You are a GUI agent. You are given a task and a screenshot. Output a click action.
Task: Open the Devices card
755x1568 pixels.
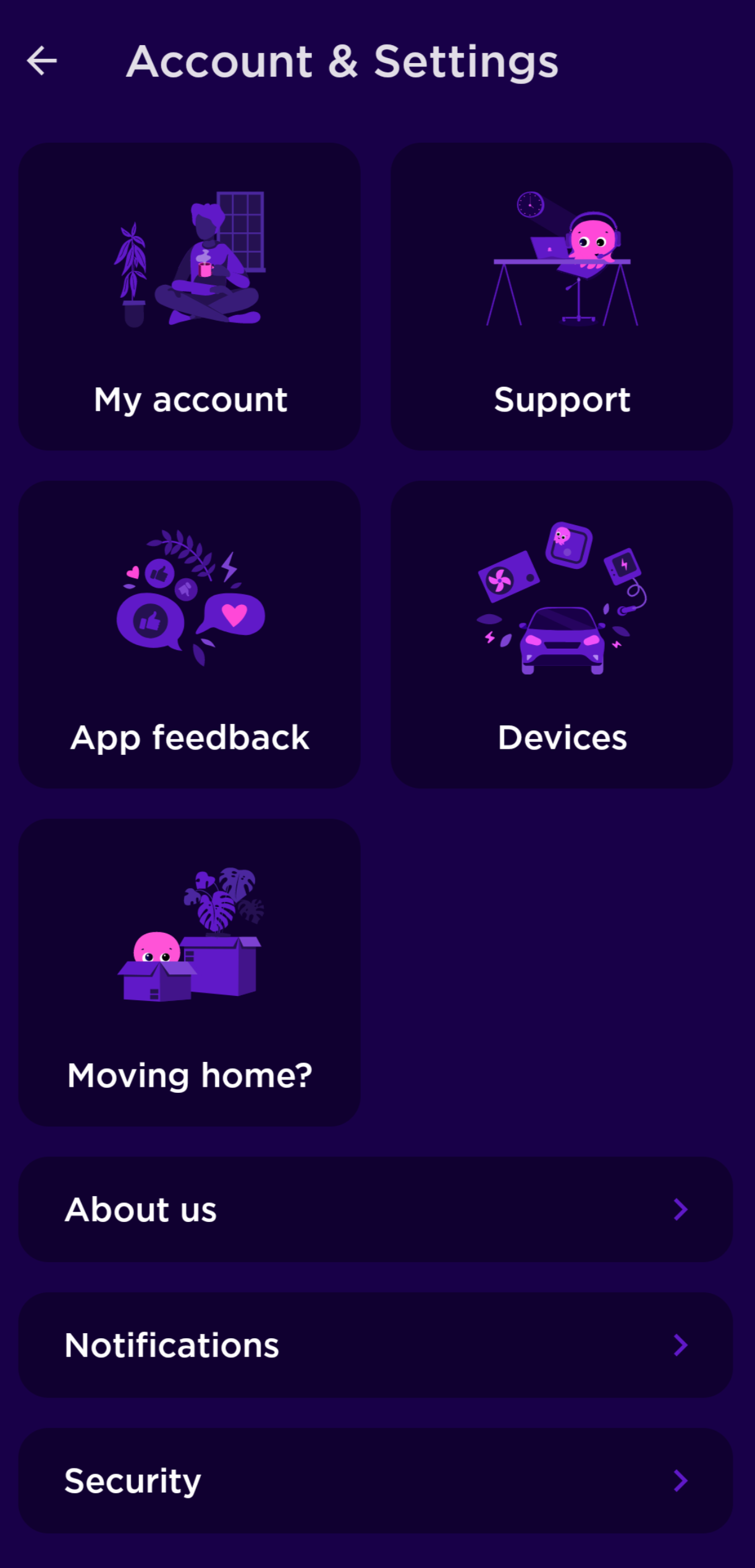pos(562,634)
